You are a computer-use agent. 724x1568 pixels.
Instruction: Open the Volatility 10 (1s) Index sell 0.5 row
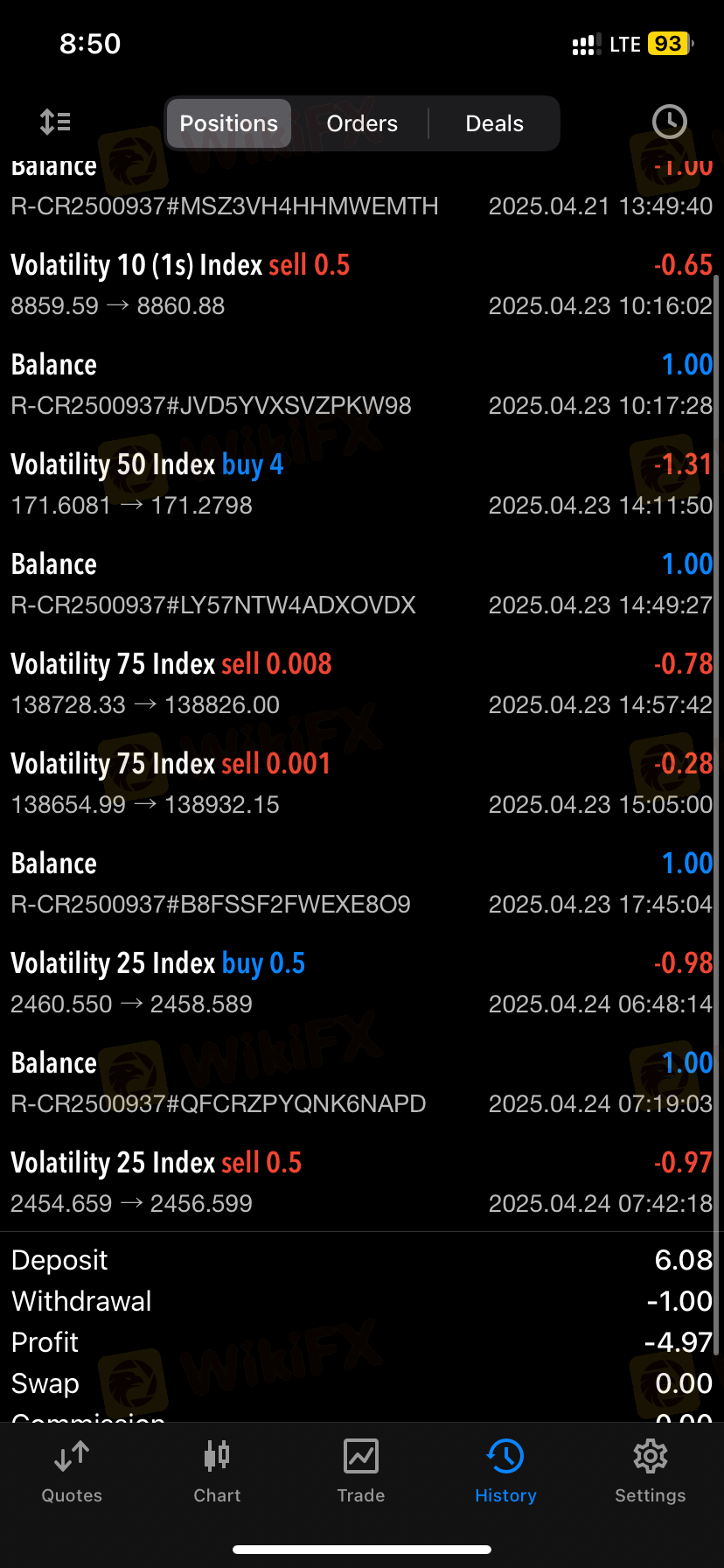point(362,284)
